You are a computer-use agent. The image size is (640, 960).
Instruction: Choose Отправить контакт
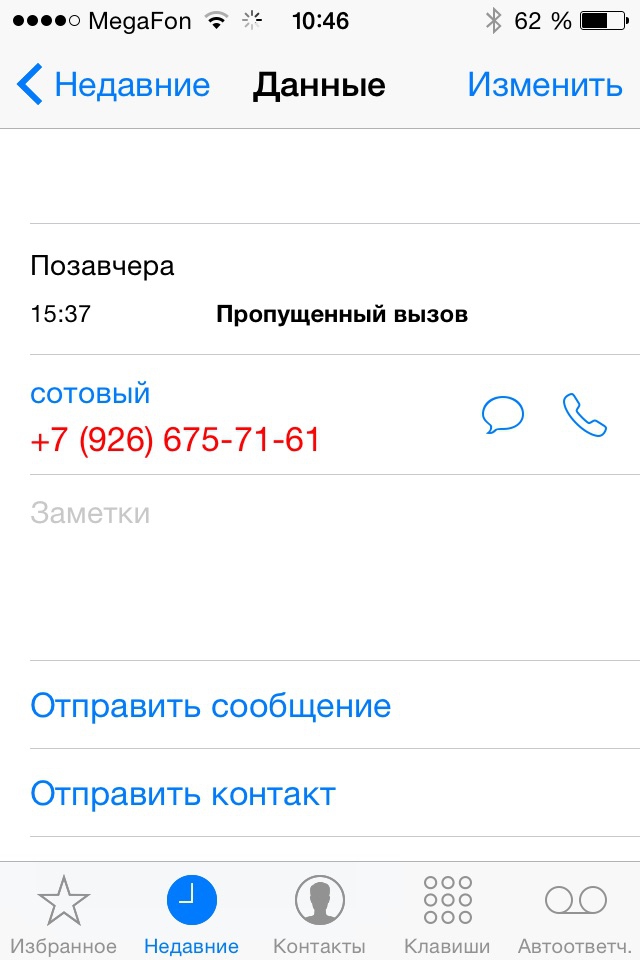tap(183, 794)
